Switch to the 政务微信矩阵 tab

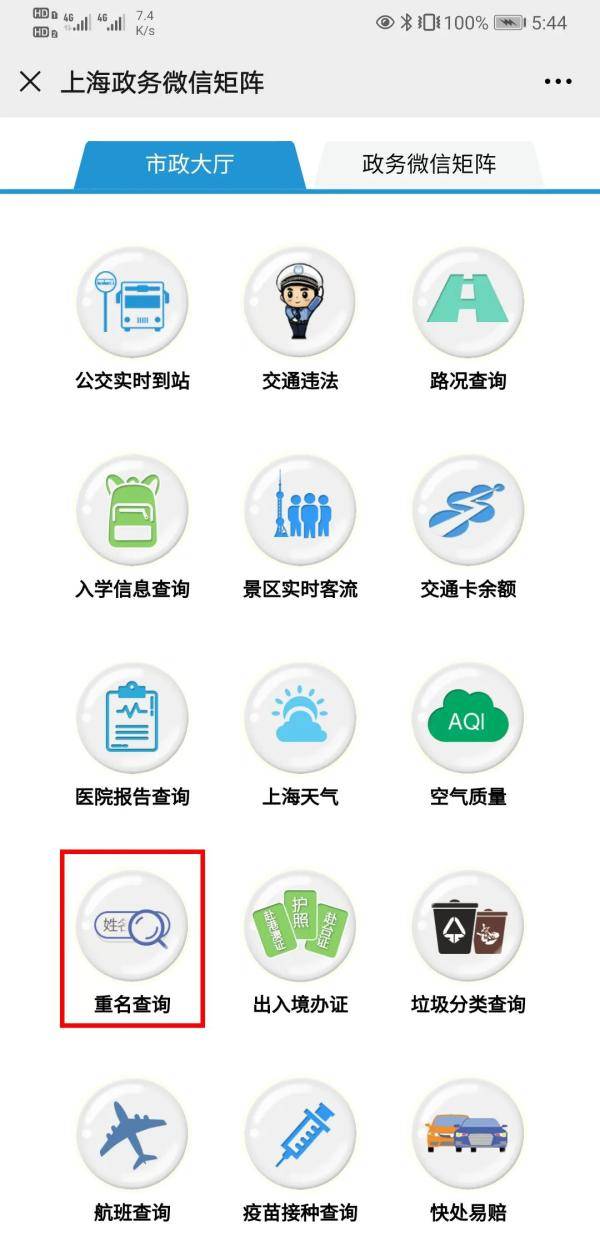(428, 165)
